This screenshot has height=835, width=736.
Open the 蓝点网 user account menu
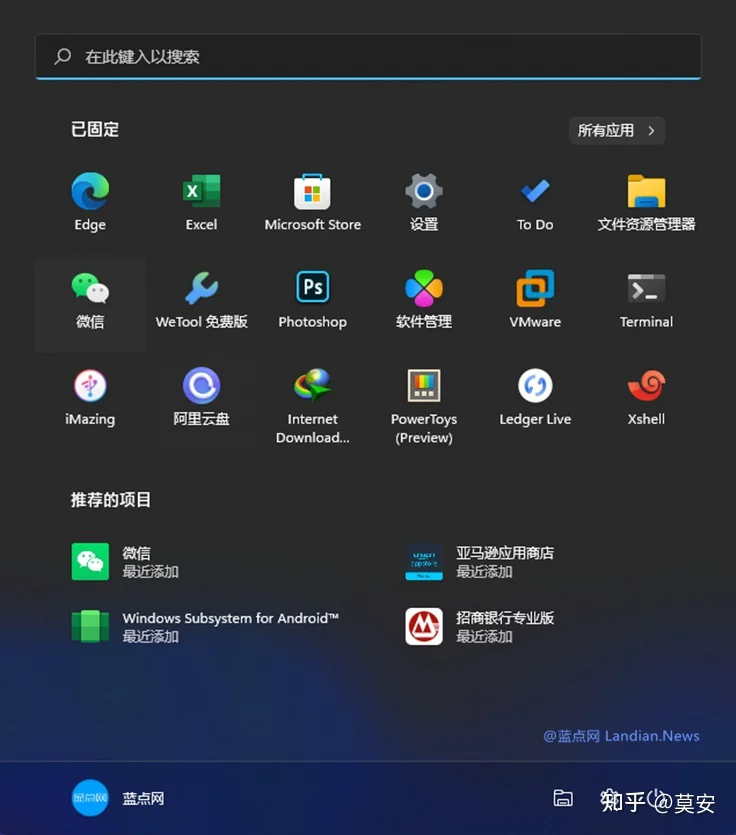pyautogui.click(x=118, y=798)
